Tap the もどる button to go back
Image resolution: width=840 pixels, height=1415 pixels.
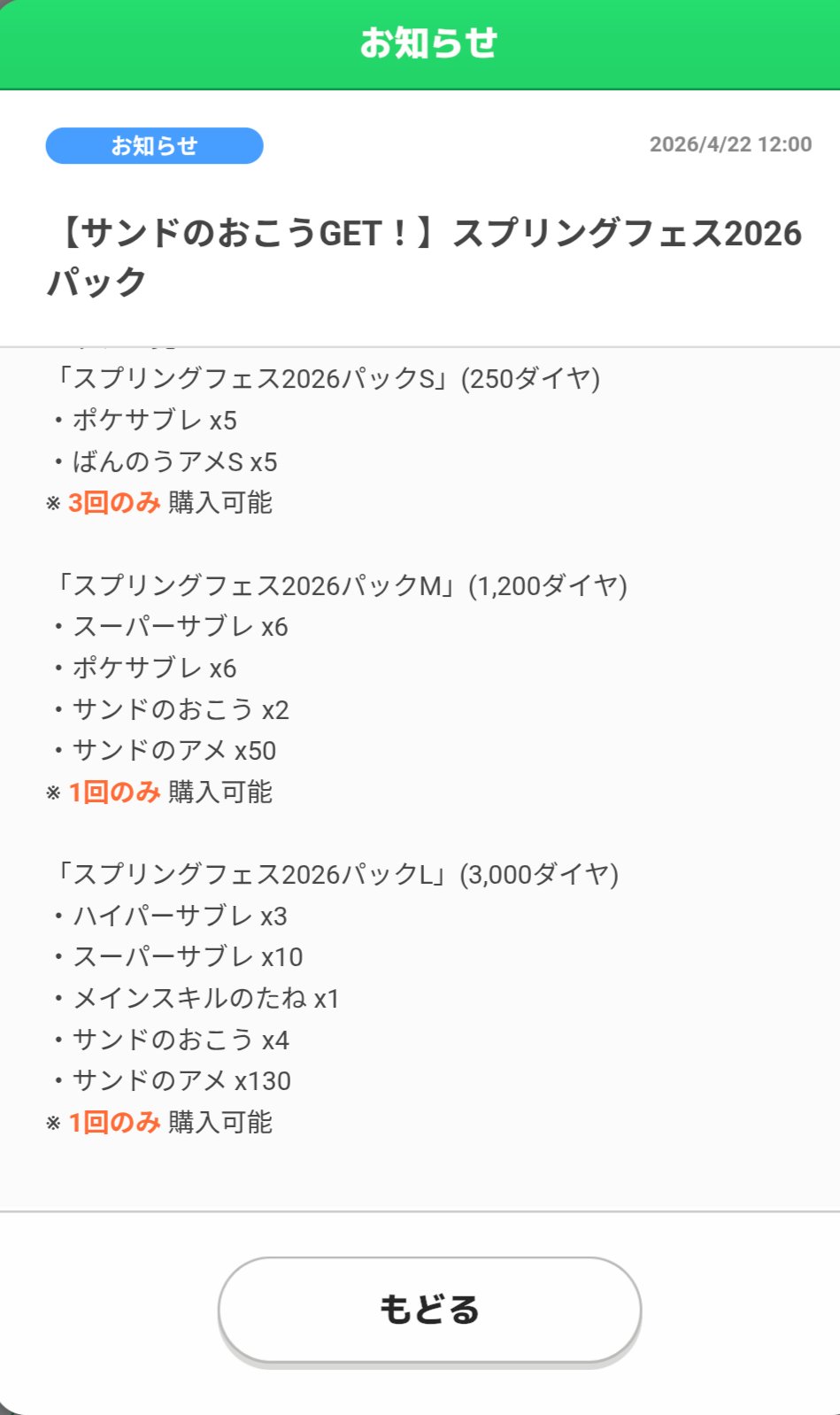point(429,1310)
